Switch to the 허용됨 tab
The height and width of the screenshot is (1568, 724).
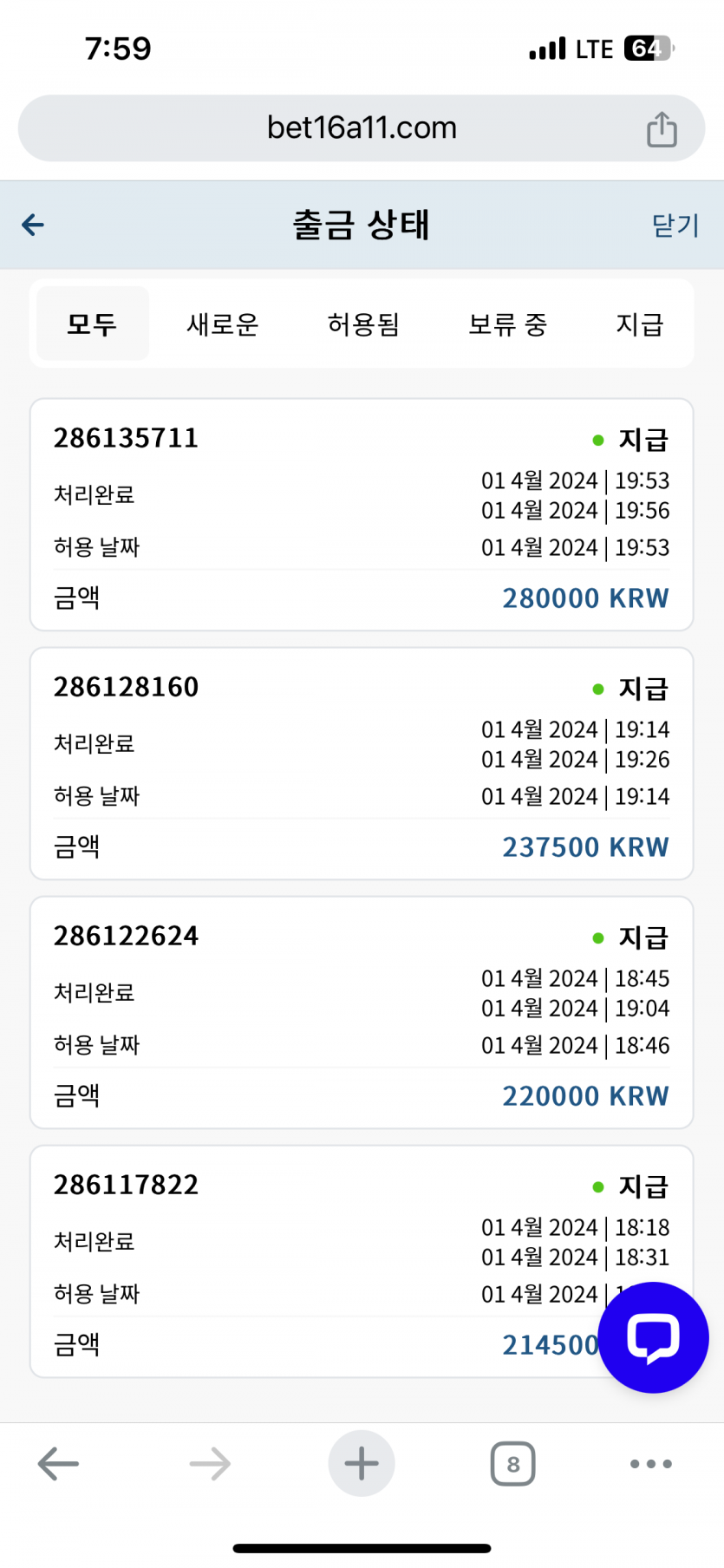[x=363, y=324]
